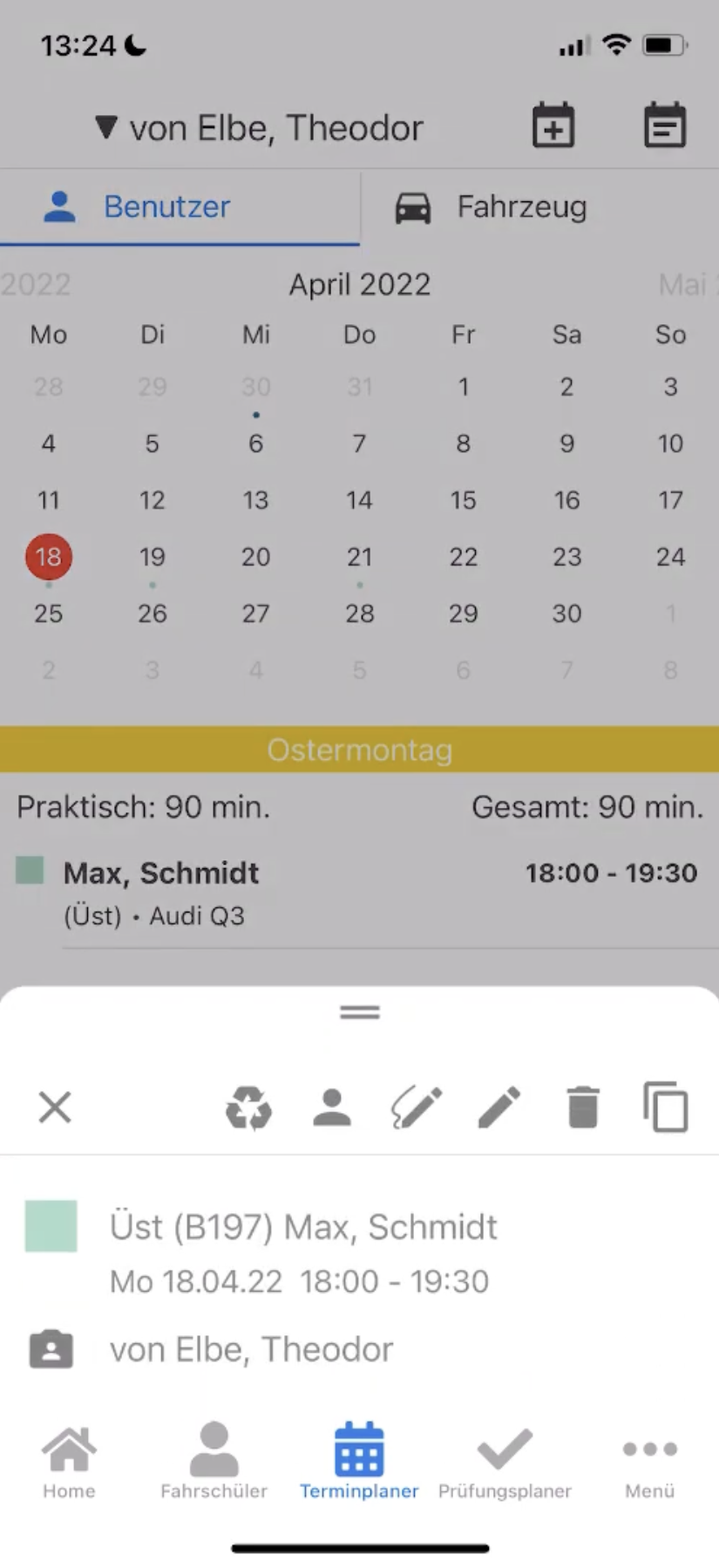This screenshot has width=719, height=1568.
Task: Switch to Prüfungsplaner tab
Action: pyautogui.click(x=505, y=1463)
